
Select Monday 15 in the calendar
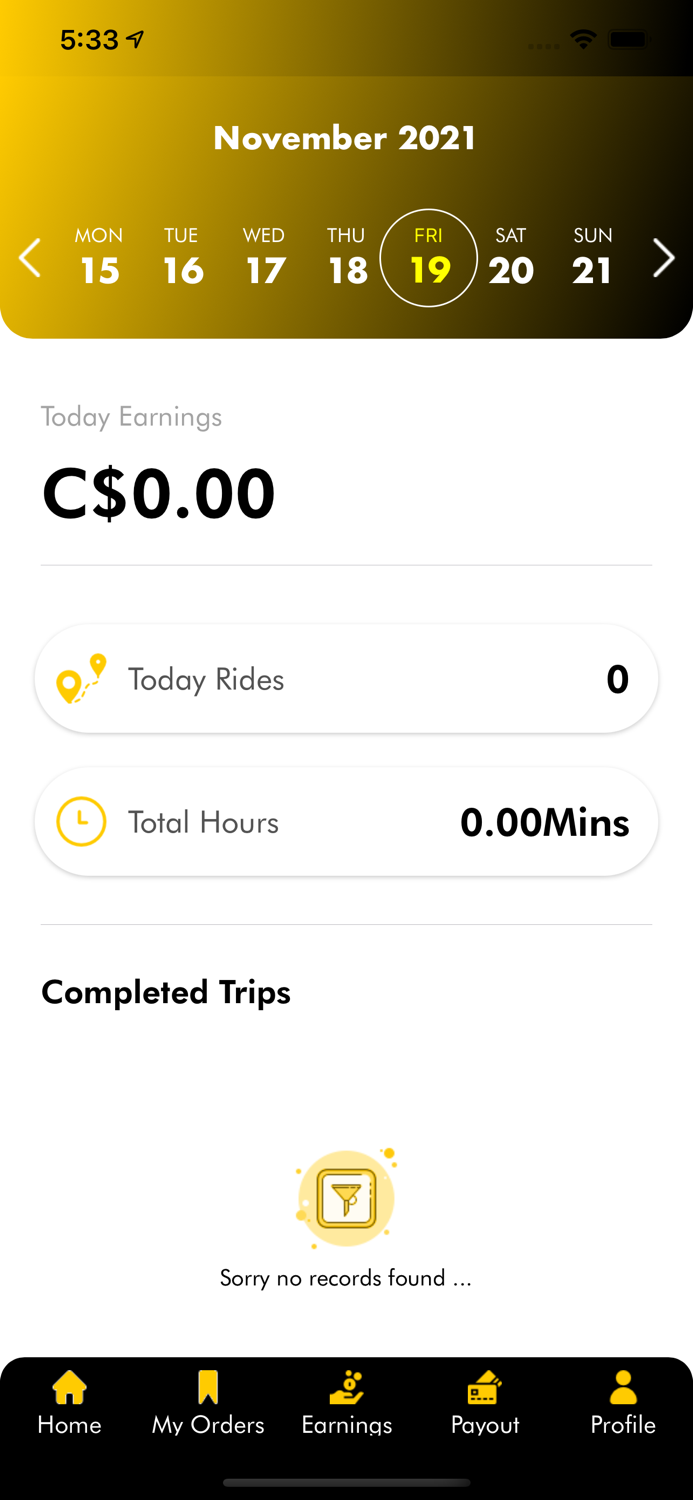[99, 258]
